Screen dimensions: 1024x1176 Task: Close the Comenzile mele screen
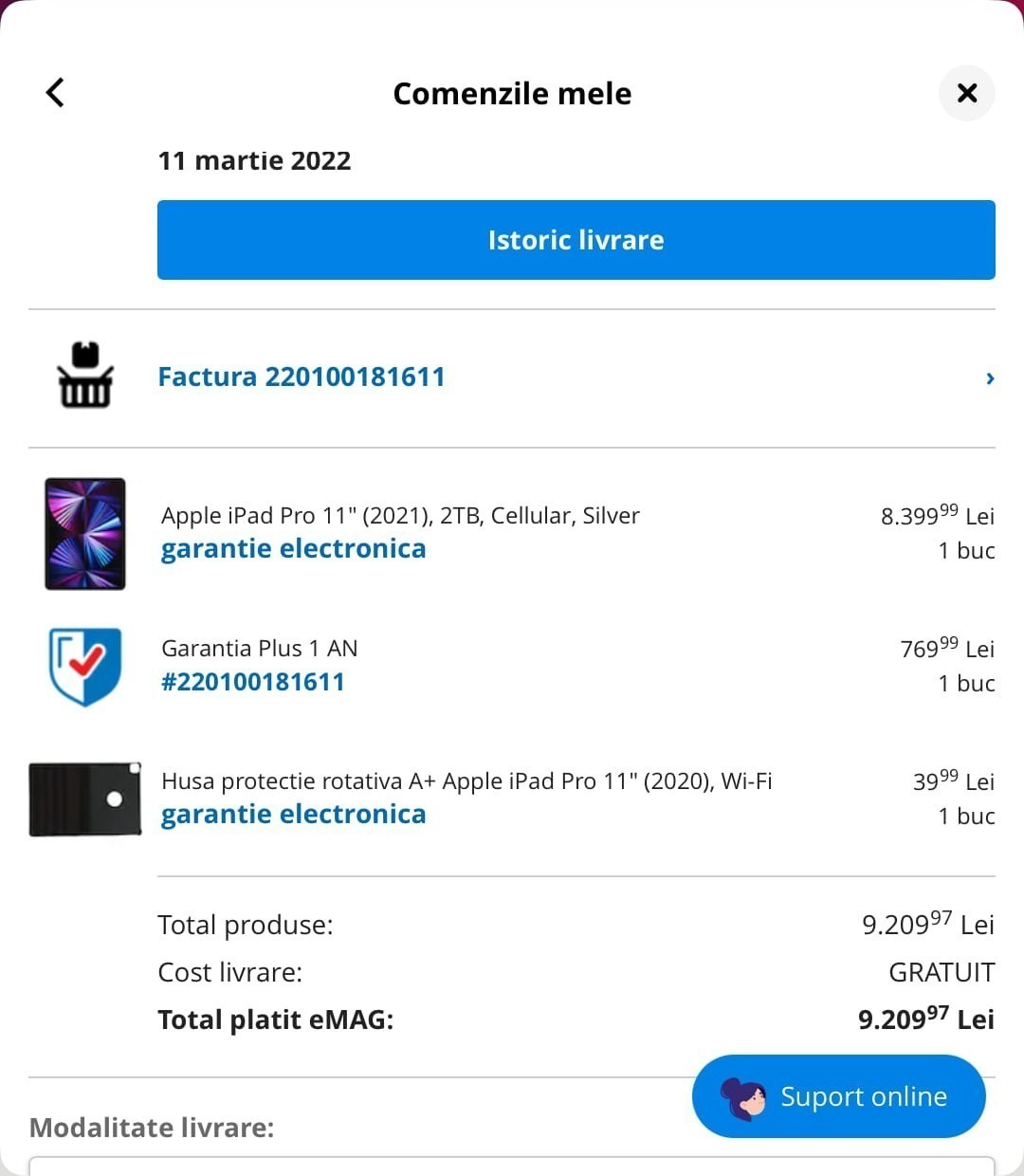point(966,93)
